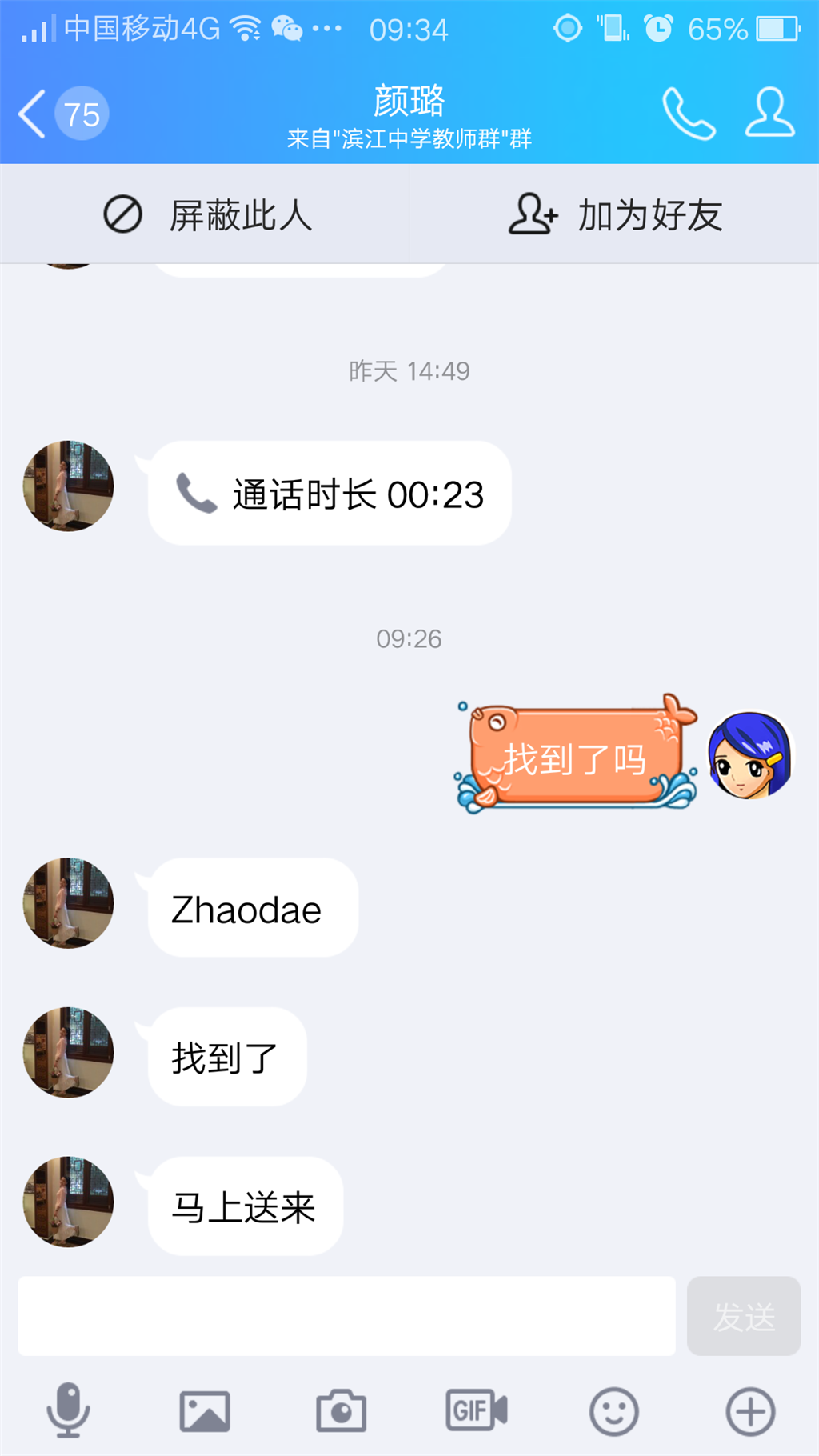
Task: Tap the 发送 send button
Action: [x=743, y=1316]
